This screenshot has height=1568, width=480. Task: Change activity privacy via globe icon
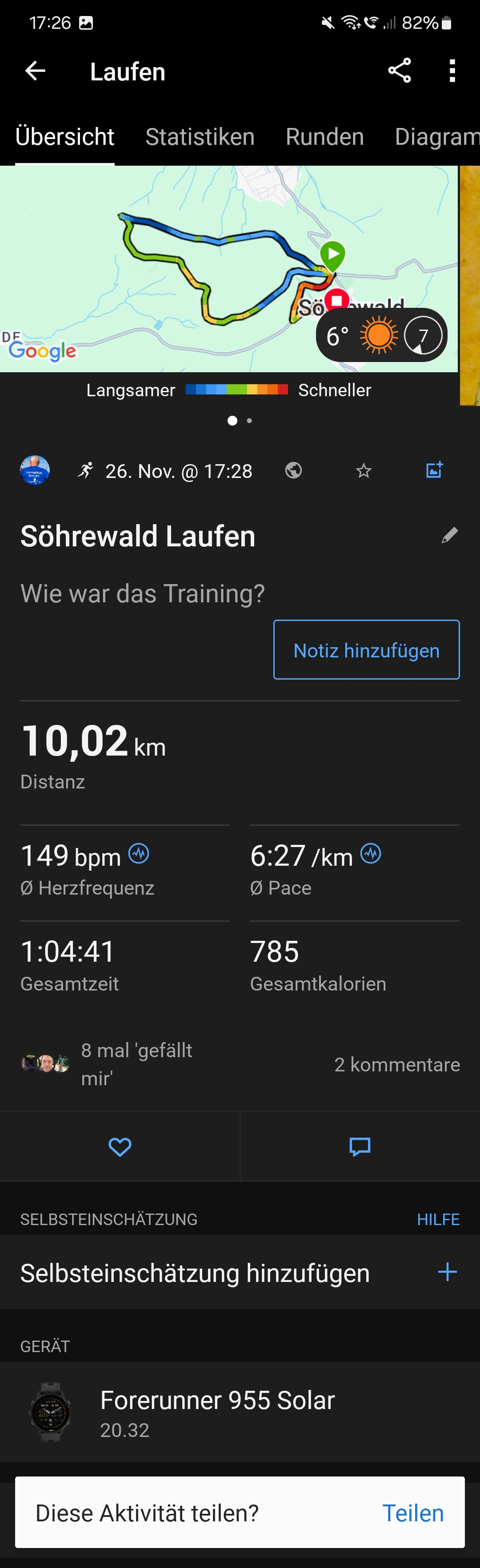click(294, 470)
